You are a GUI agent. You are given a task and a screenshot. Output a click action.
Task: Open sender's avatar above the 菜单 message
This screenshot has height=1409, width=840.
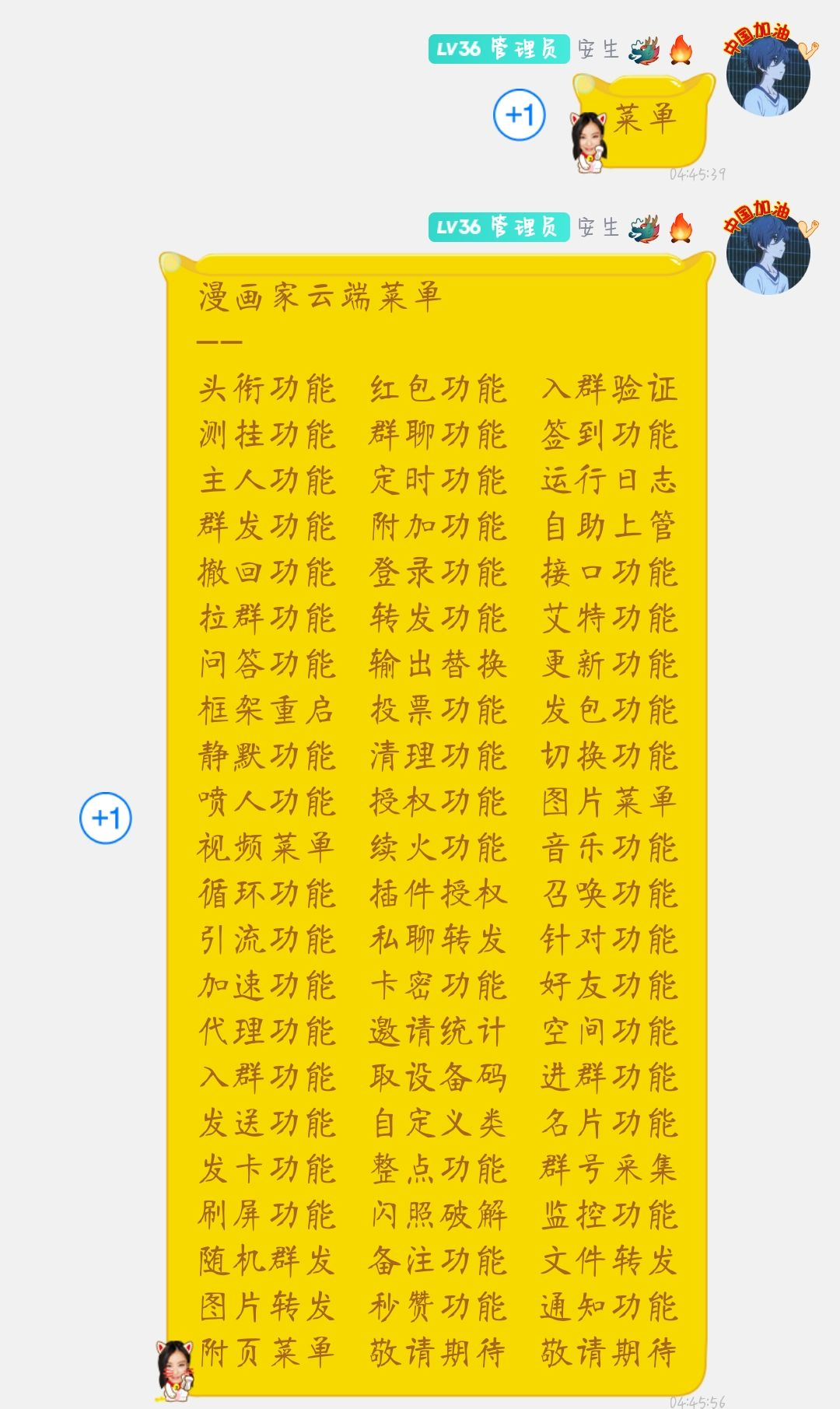click(767, 74)
